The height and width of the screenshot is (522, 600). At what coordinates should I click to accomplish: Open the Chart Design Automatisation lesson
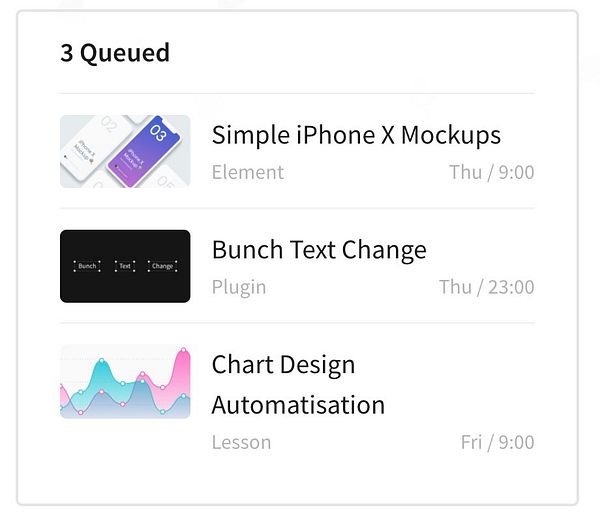coord(298,385)
